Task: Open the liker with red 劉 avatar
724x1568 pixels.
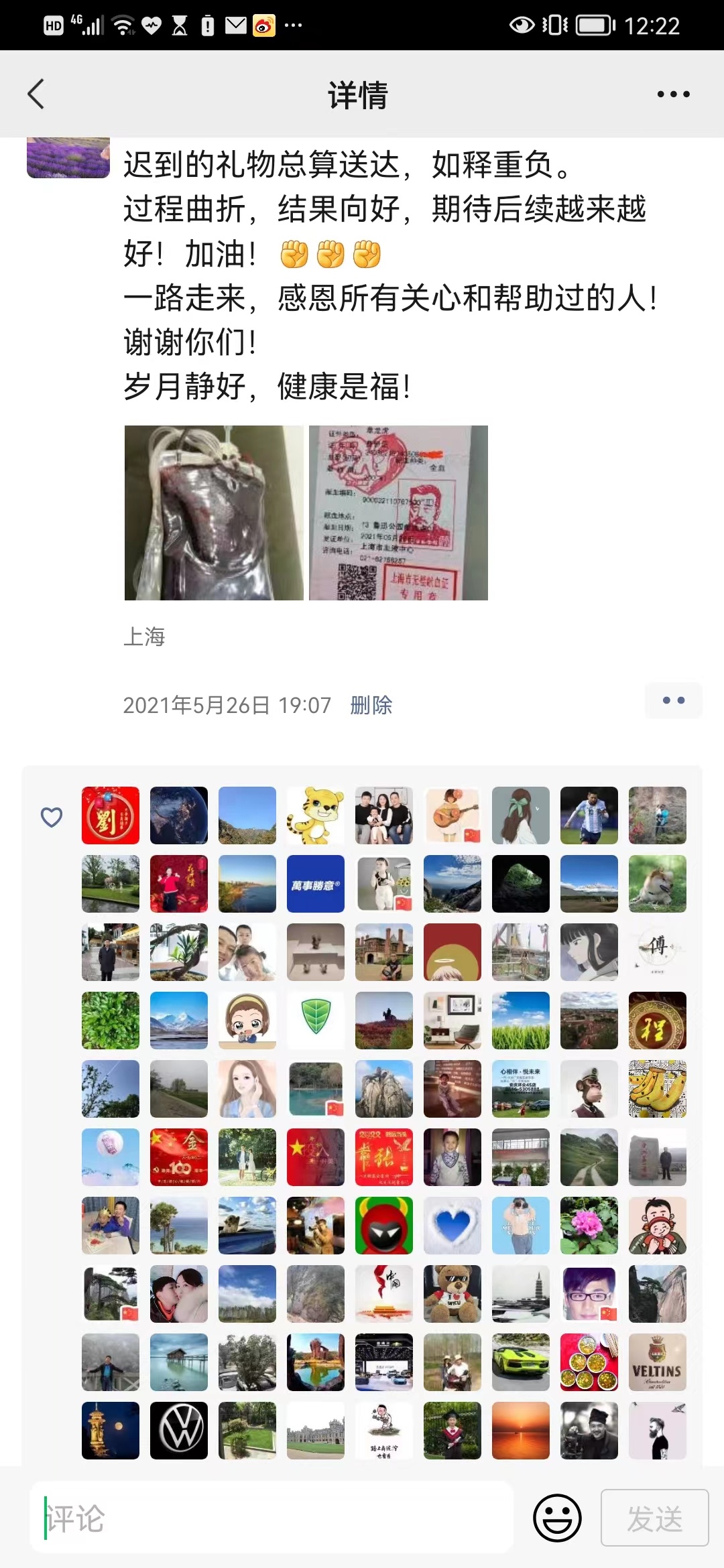Action: click(x=111, y=815)
